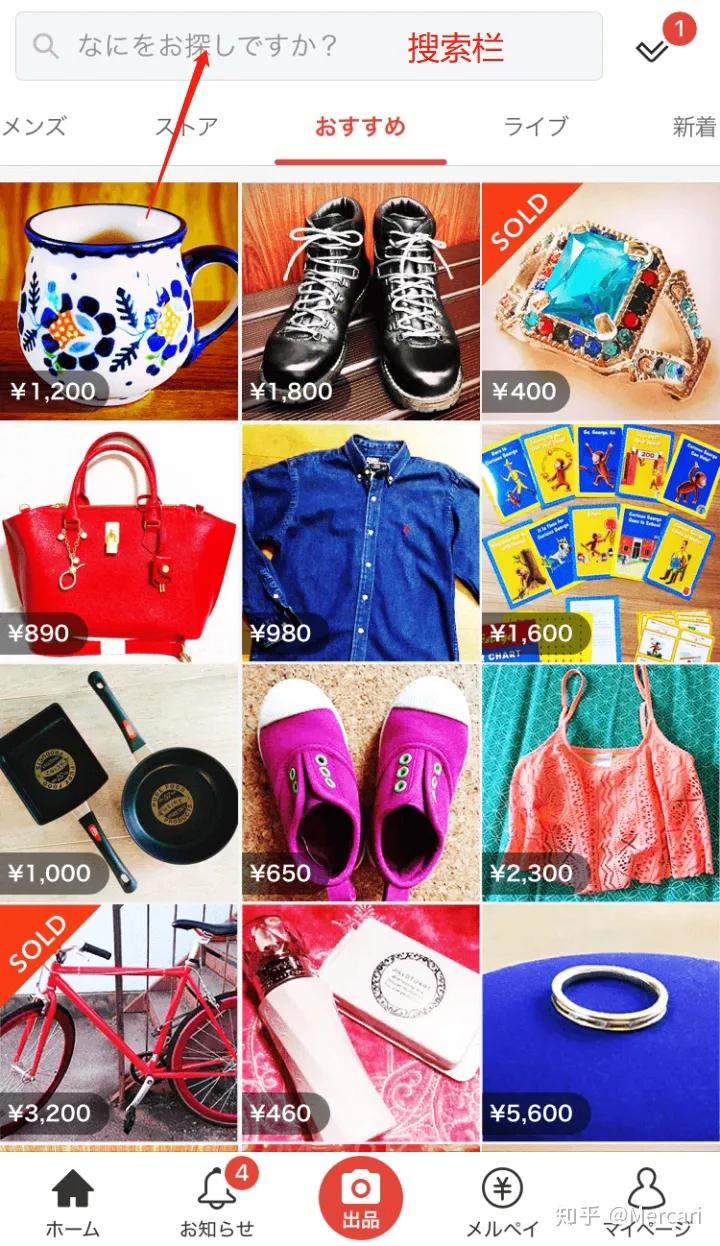Open the pink sneakers listing for ¥650
This screenshot has width=720, height=1246.
[x=360, y=782]
